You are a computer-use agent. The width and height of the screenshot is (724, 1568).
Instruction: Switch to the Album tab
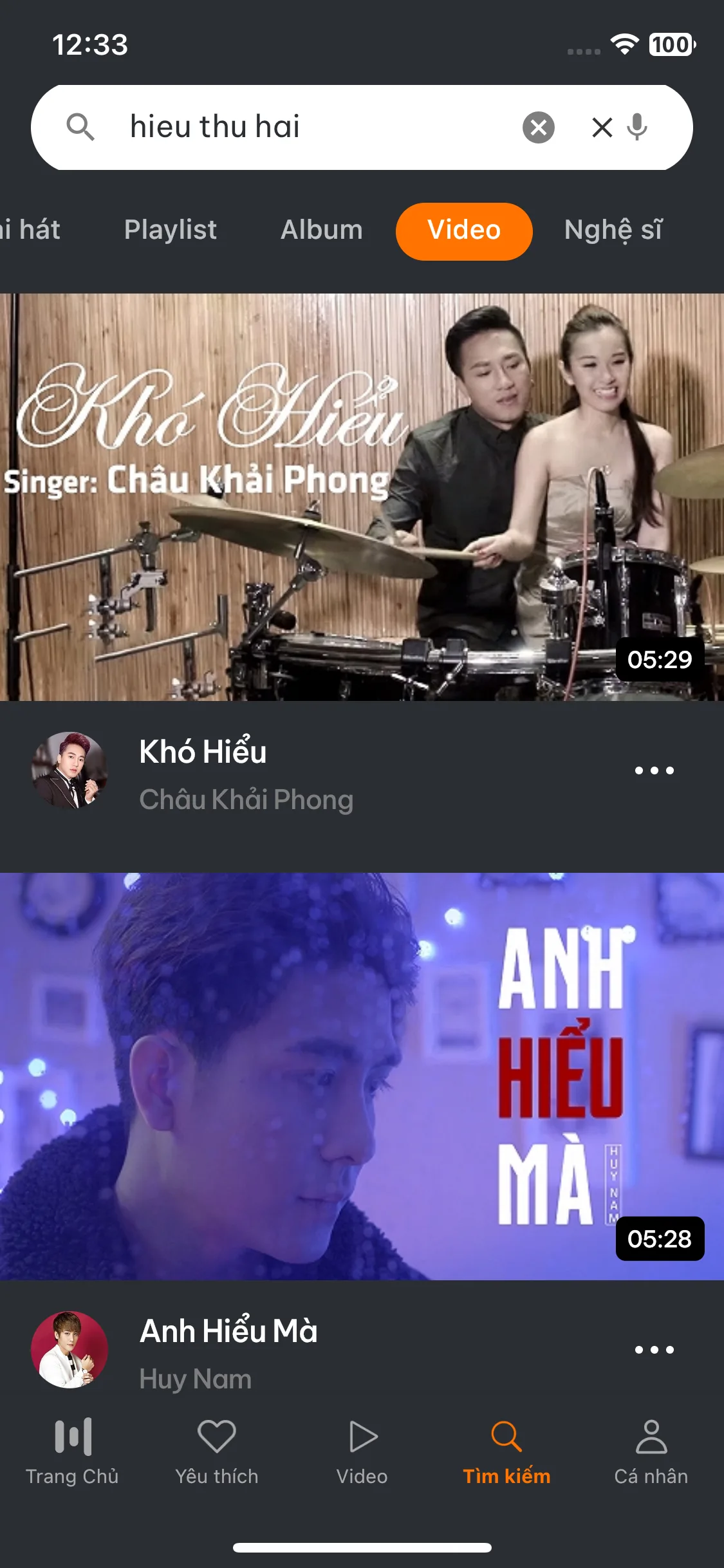pyautogui.click(x=322, y=230)
